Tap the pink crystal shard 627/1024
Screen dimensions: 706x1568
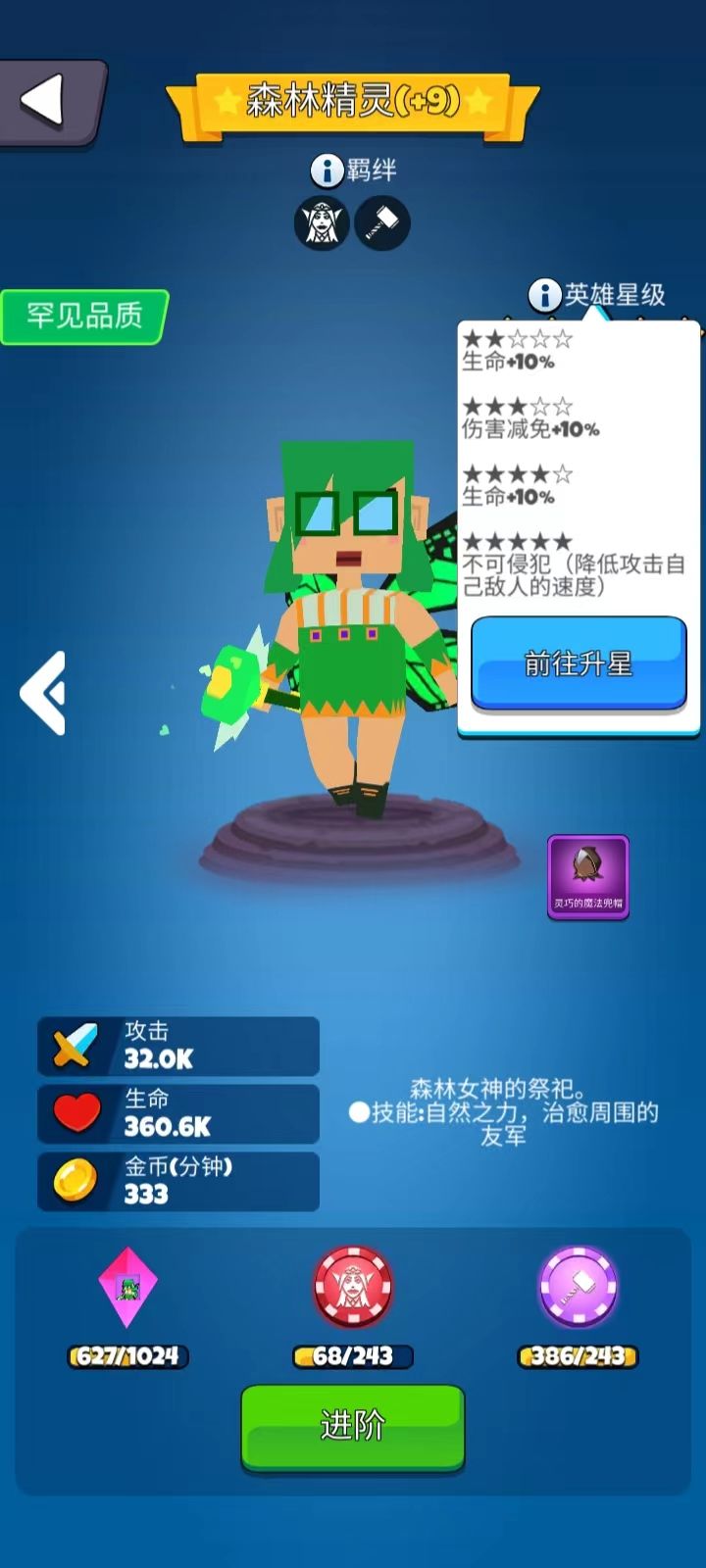[x=127, y=1289]
